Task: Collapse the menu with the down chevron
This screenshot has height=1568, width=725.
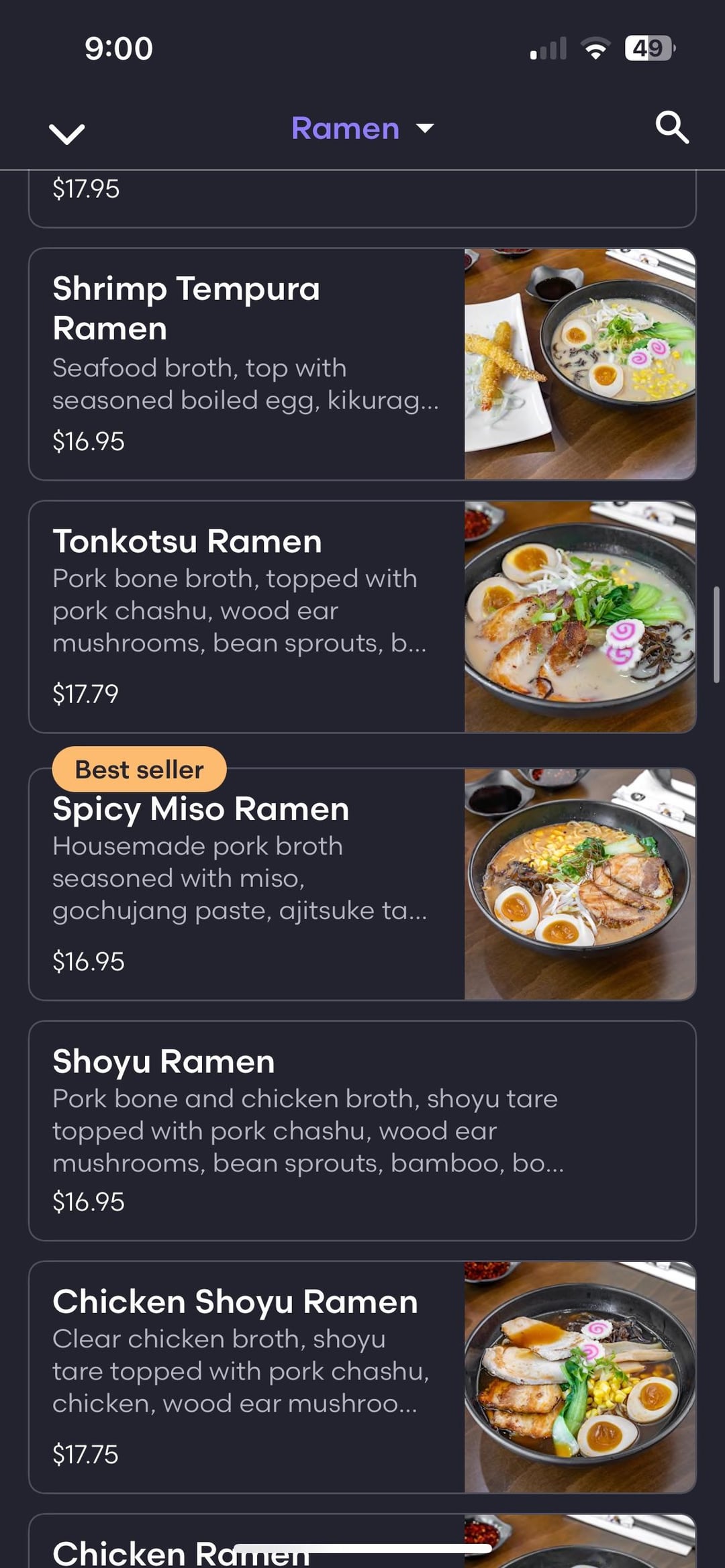Action: [67, 133]
